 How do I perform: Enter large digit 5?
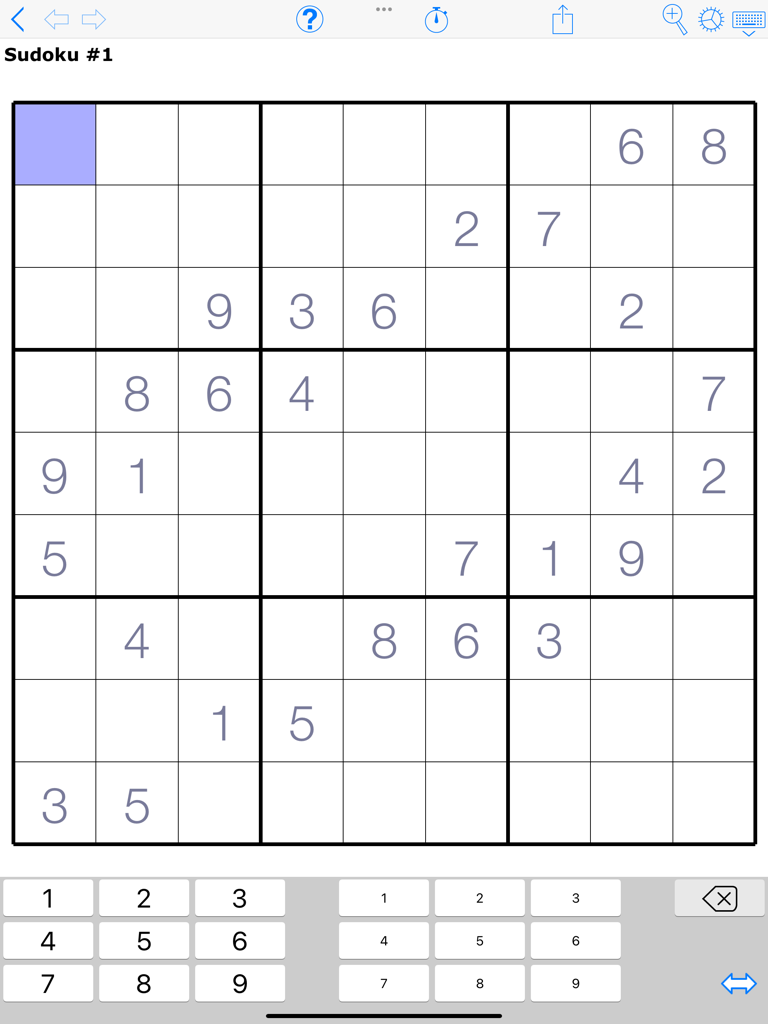[144, 941]
